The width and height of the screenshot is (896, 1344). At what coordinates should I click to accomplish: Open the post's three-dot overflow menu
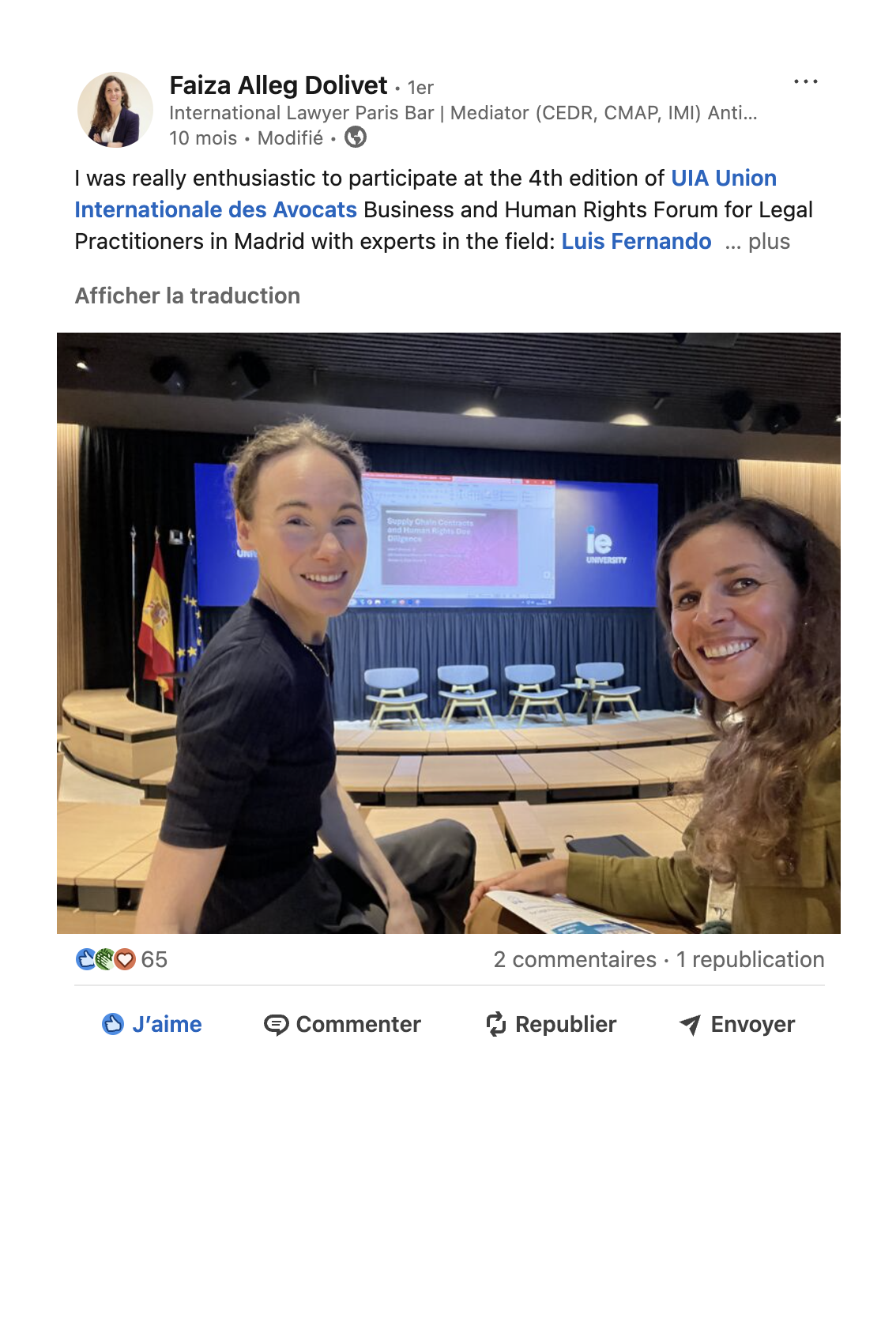point(805,82)
